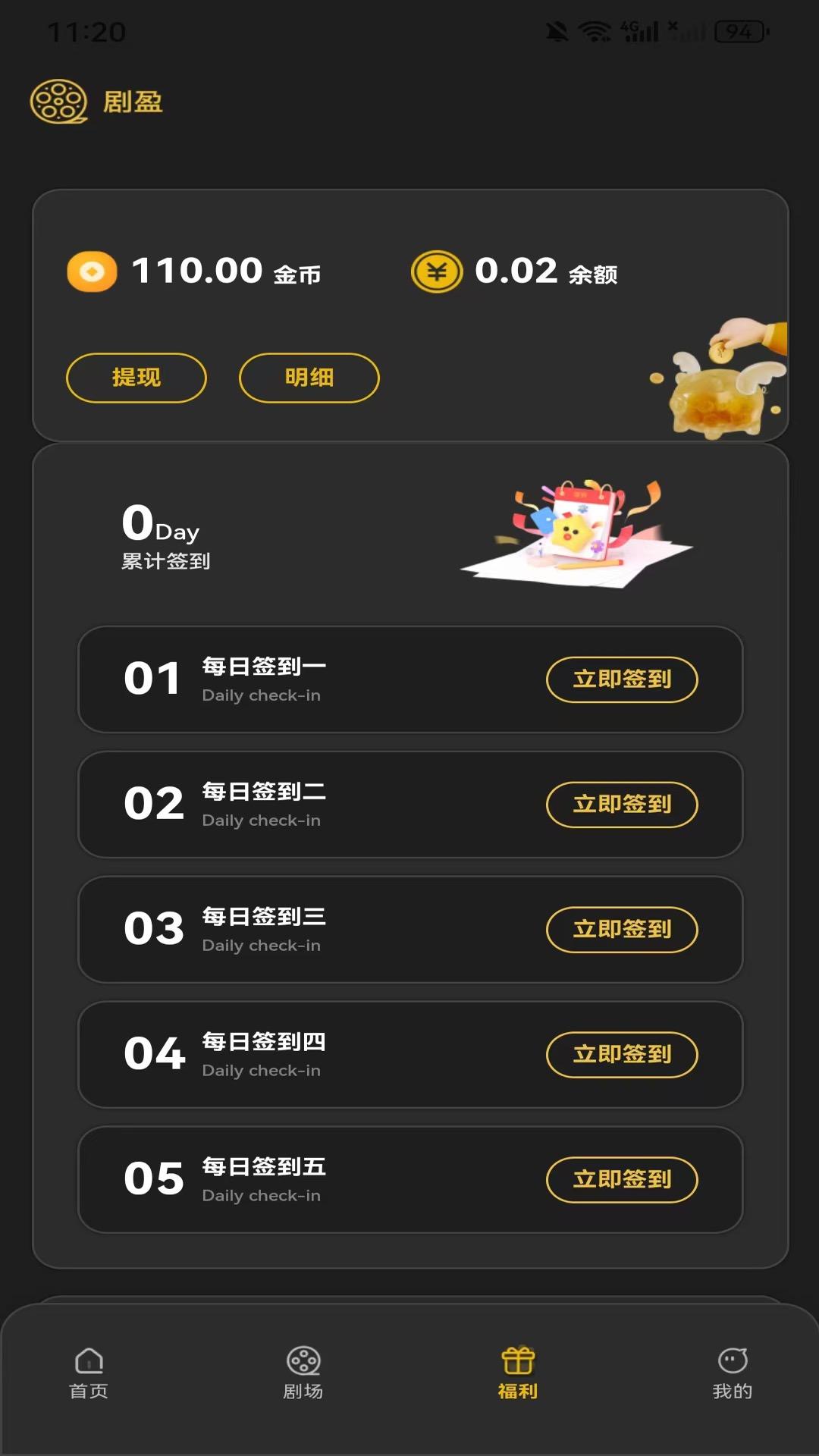Tap the 首页 home icon in bottom navigation
Screen dimensions: 819x1456
click(x=88, y=1357)
